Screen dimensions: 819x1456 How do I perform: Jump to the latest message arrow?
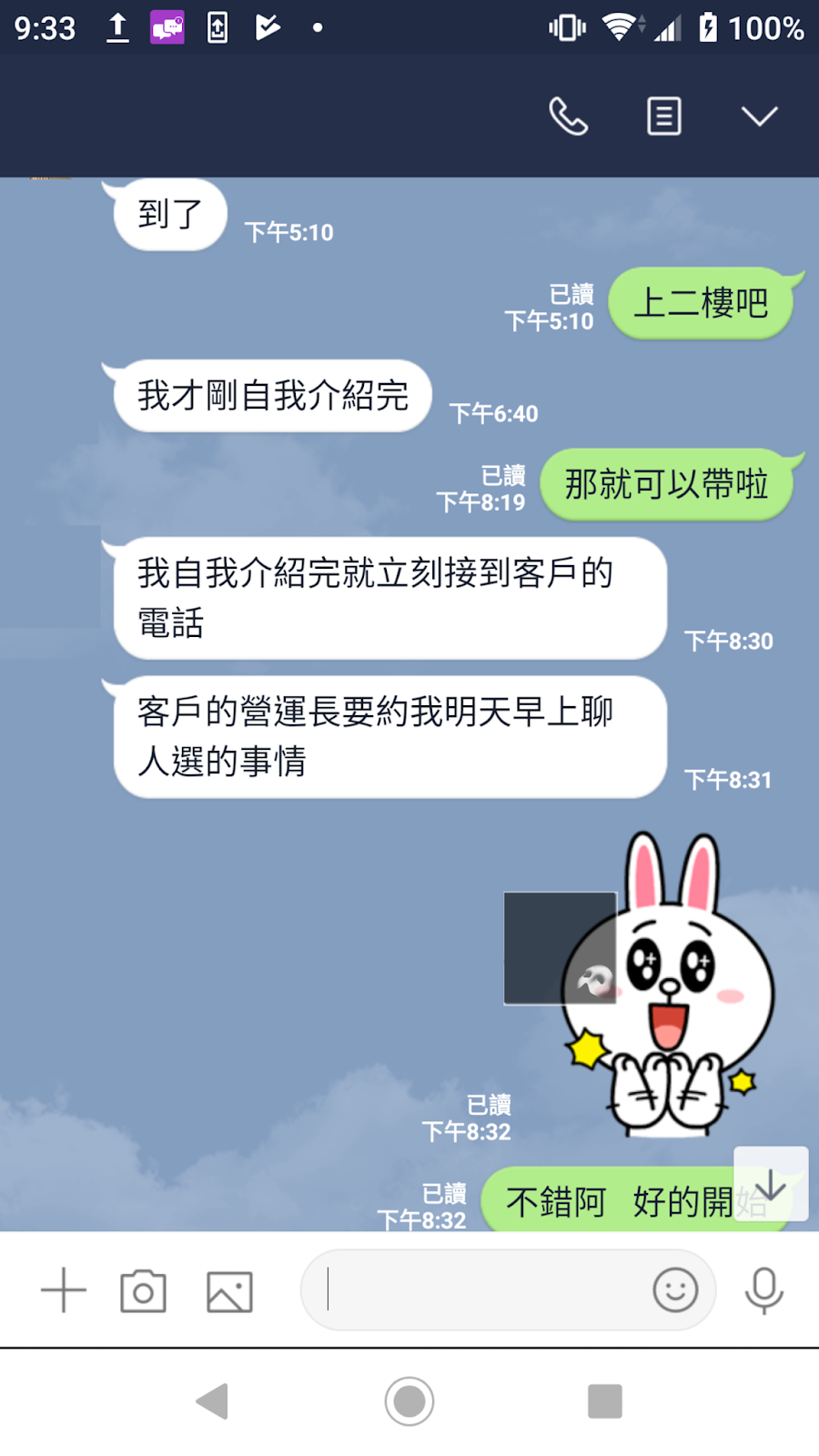coord(771,1184)
